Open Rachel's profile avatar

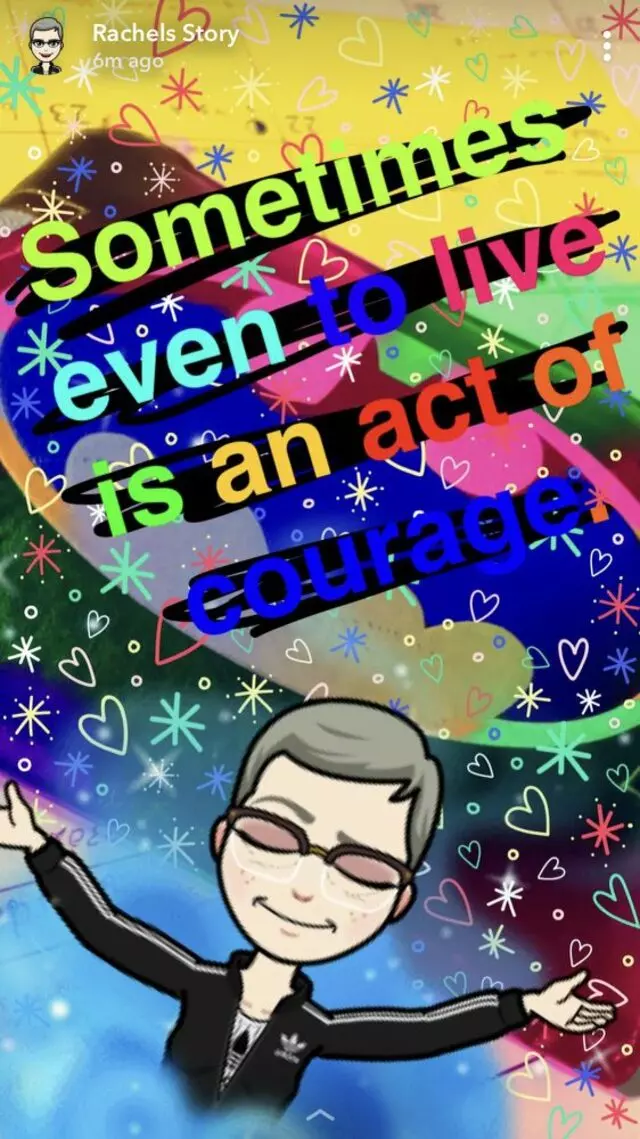(x=45, y=45)
